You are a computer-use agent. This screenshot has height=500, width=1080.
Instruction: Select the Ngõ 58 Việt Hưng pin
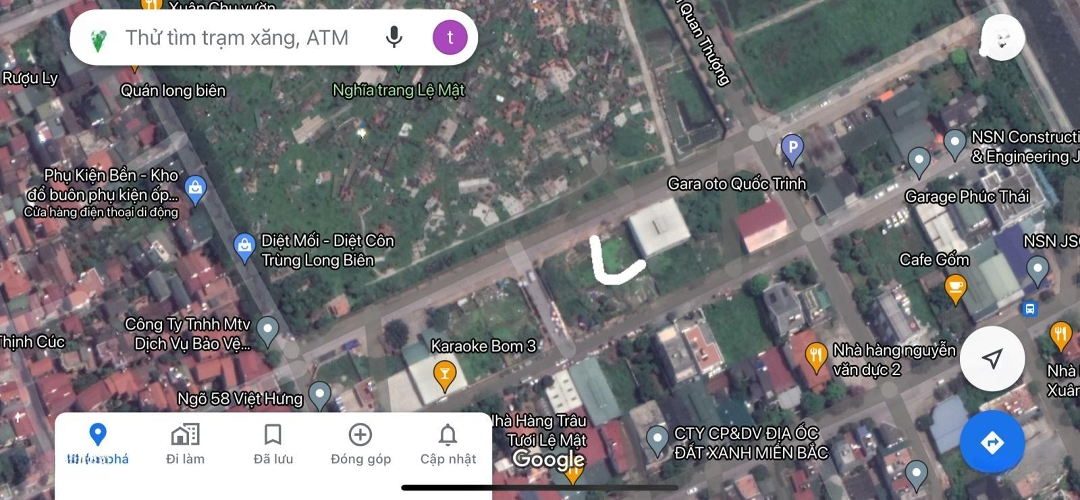coord(319,394)
